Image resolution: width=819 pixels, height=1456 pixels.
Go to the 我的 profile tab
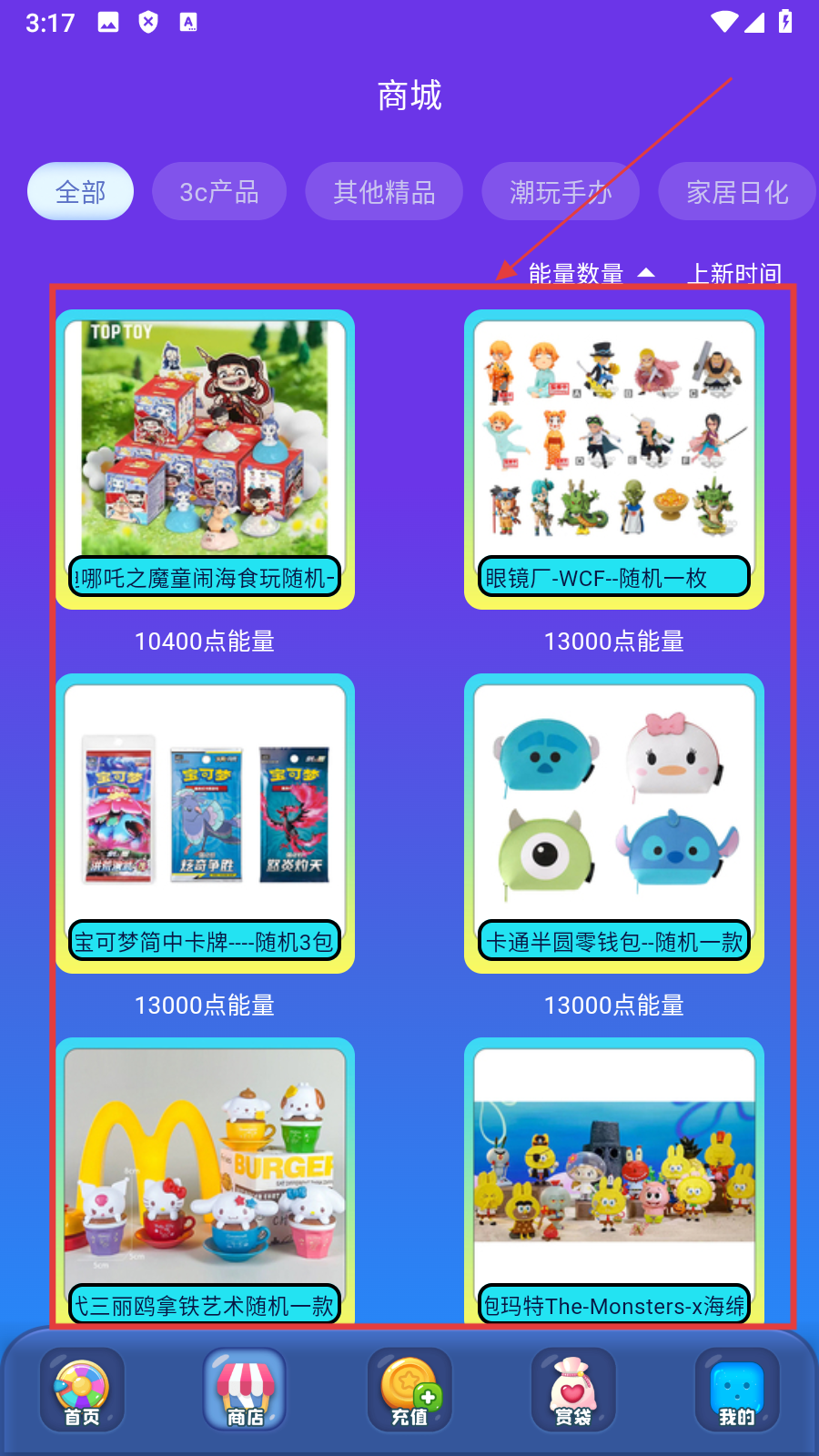[x=736, y=1390]
